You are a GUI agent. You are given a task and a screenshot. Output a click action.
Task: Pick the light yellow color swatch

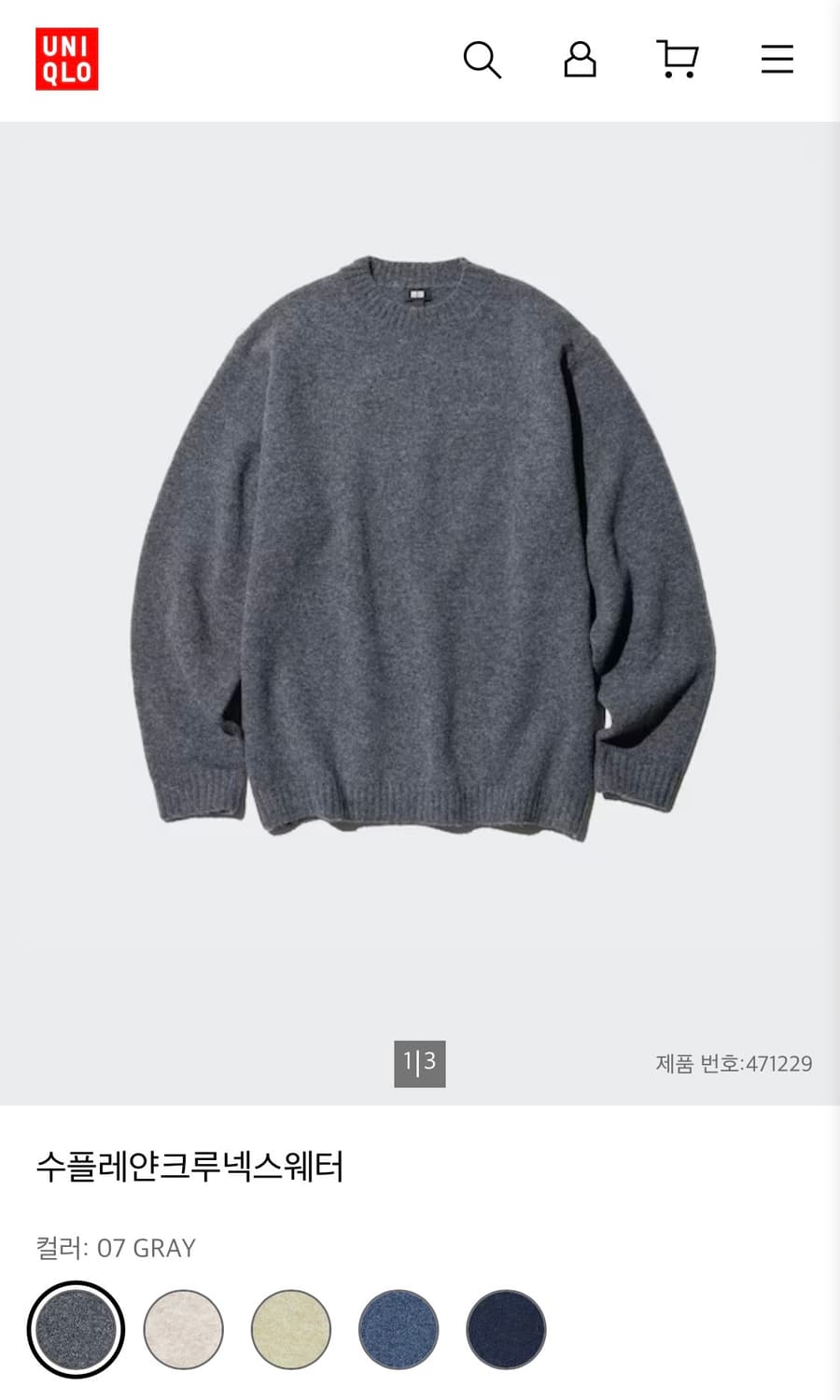289,1329
